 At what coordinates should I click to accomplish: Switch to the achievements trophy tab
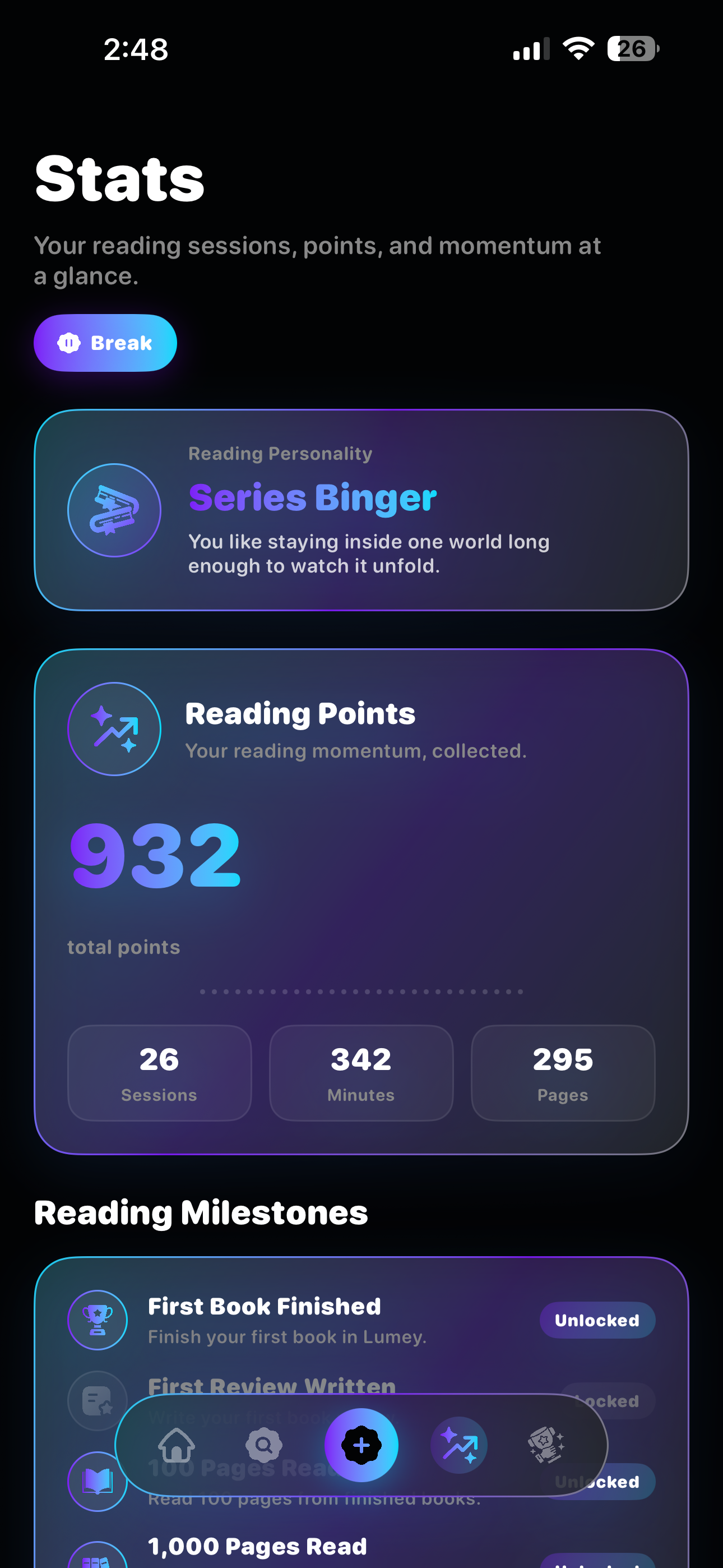[x=546, y=1445]
